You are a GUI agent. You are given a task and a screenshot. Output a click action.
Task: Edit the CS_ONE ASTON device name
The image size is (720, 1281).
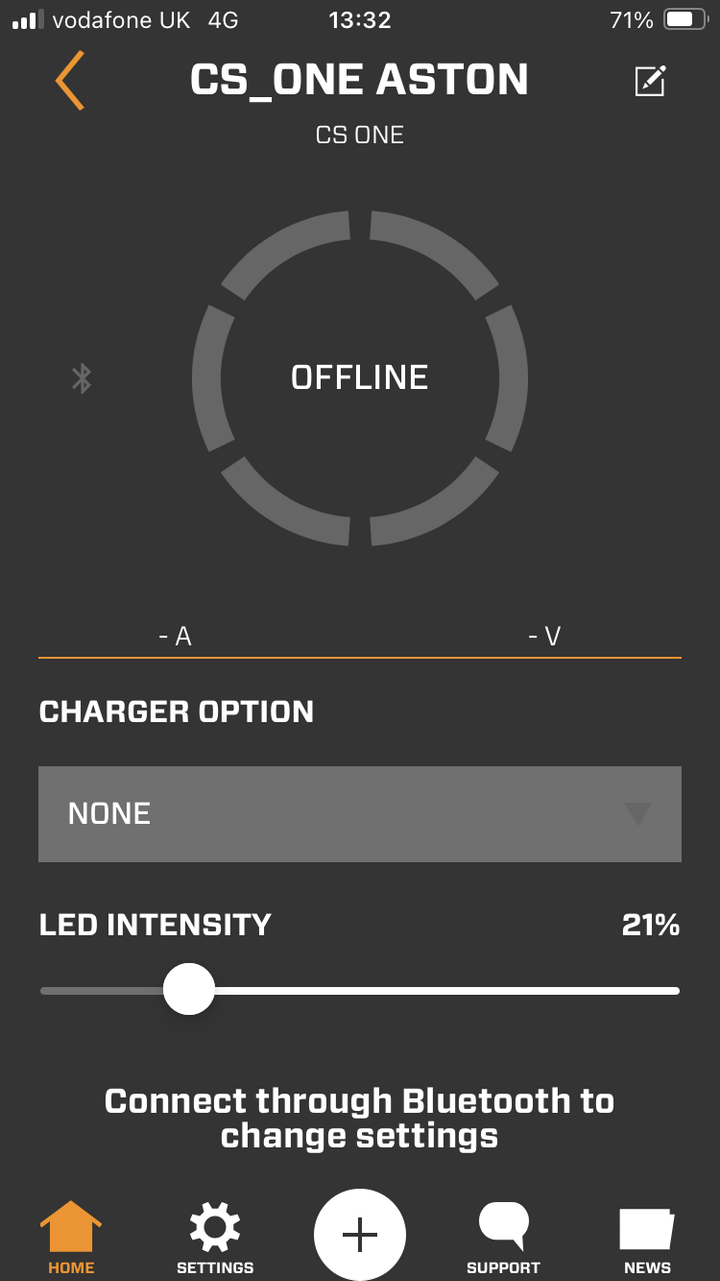coord(650,81)
